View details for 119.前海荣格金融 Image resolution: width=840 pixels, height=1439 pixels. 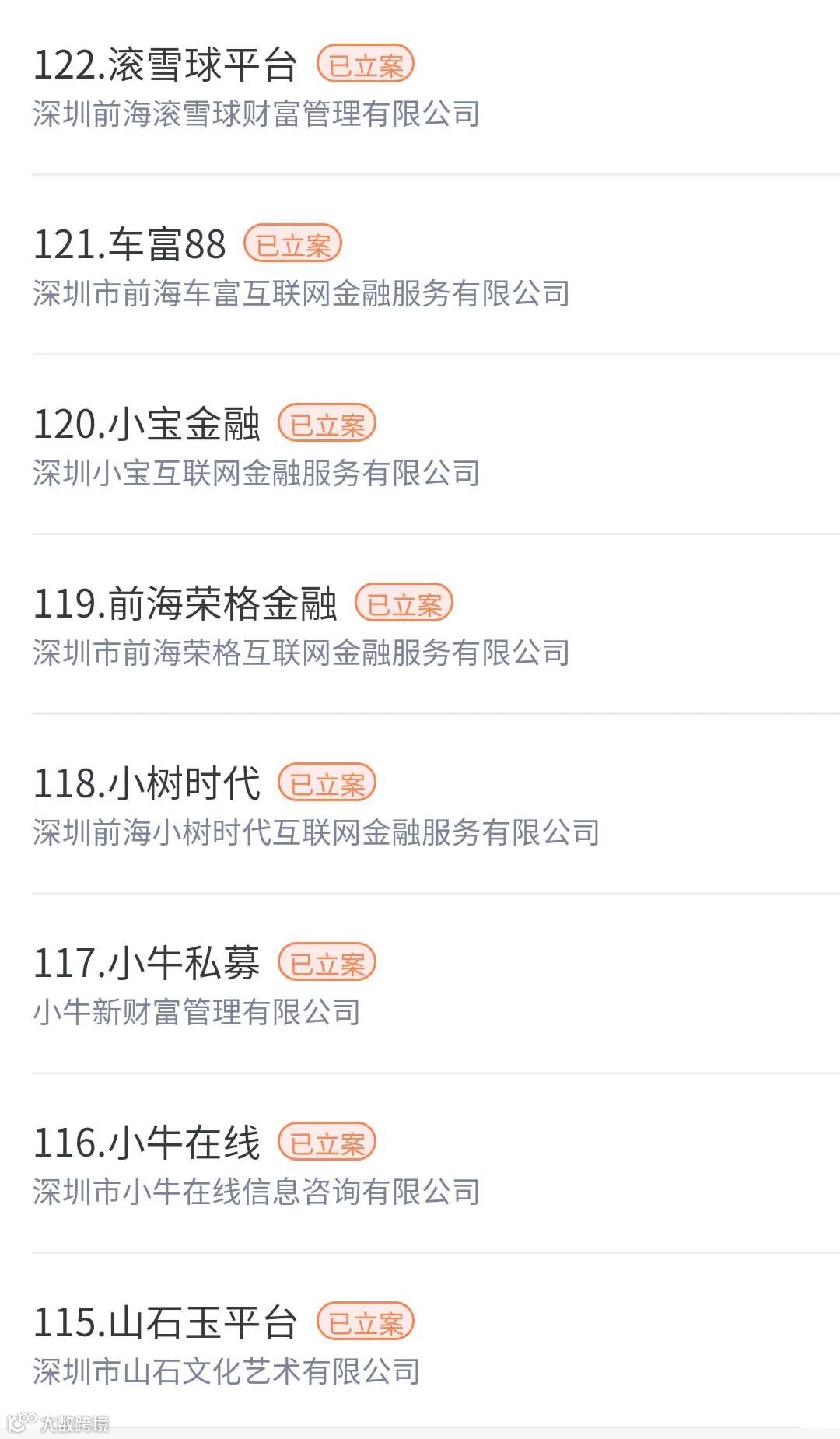[420, 625]
